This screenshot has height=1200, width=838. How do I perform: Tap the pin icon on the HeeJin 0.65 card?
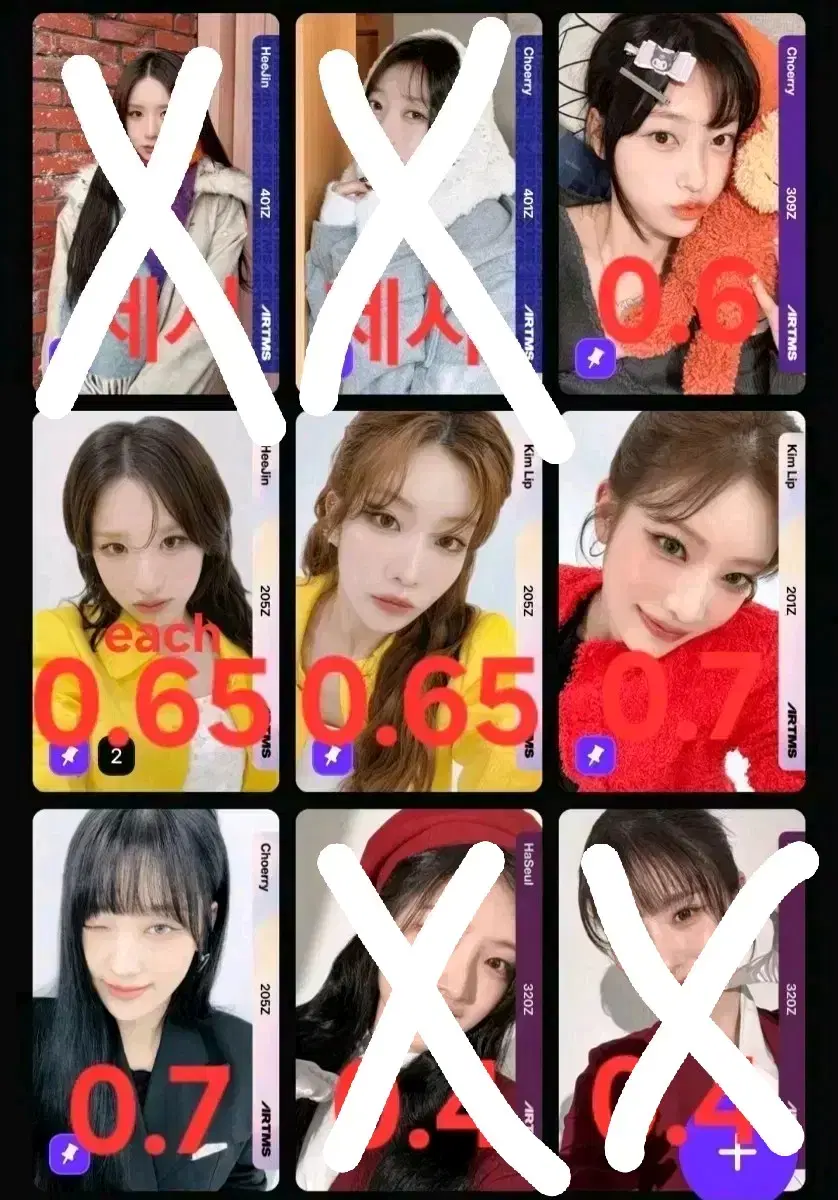pyautogui.click(x=66, y=757)
